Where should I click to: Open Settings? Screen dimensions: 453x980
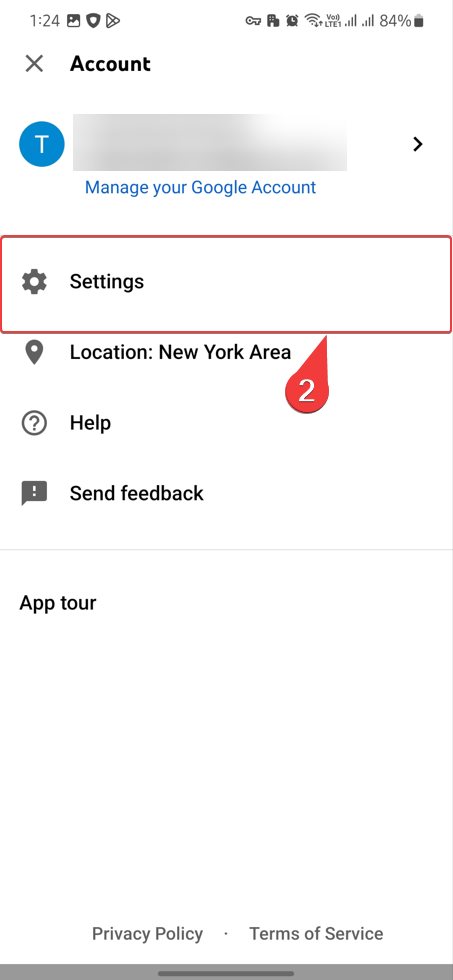(226, 282)
